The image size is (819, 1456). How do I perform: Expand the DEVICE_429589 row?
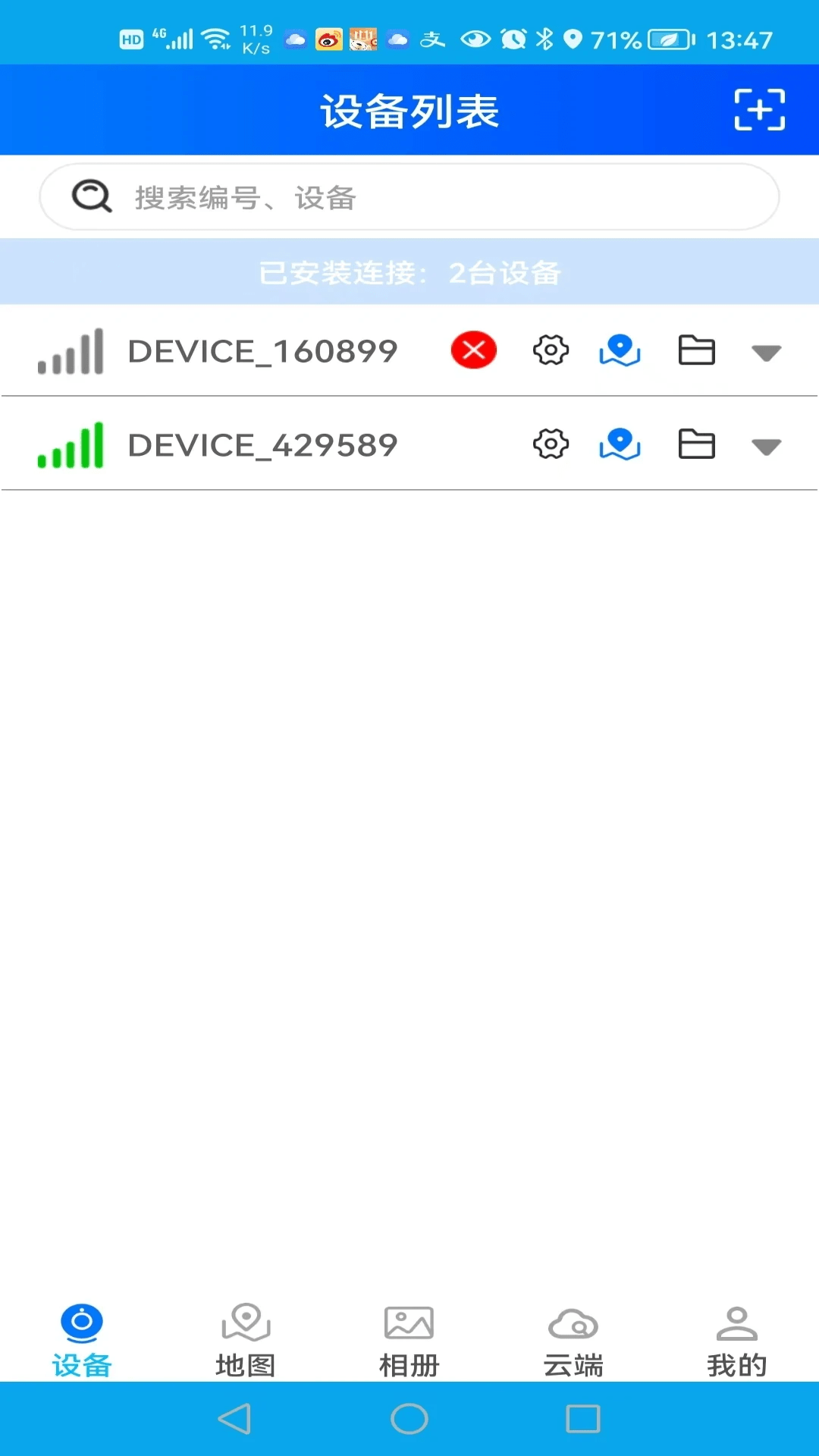766,447
